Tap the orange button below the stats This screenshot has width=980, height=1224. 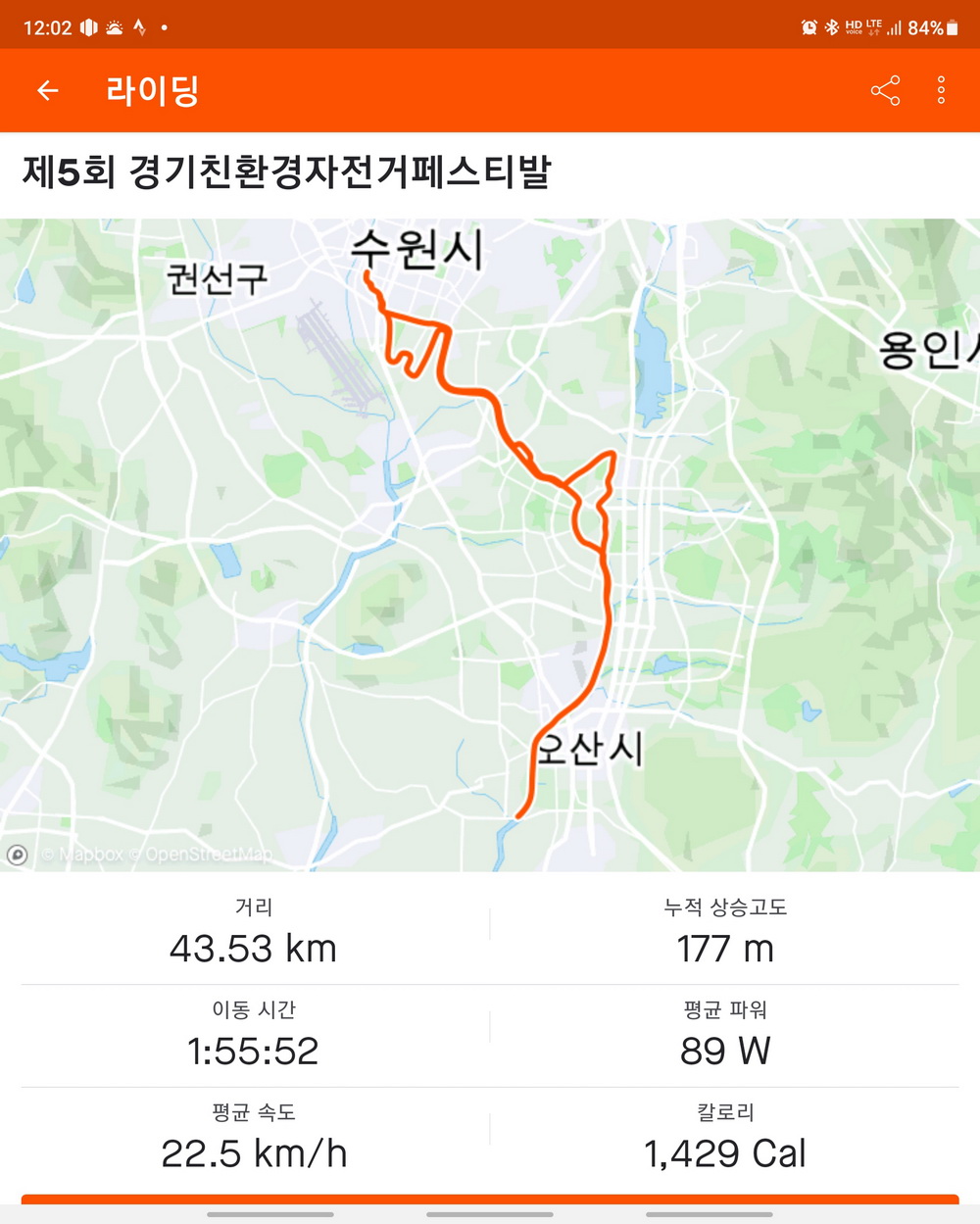pyautogui.click(x=490, y=1200)
